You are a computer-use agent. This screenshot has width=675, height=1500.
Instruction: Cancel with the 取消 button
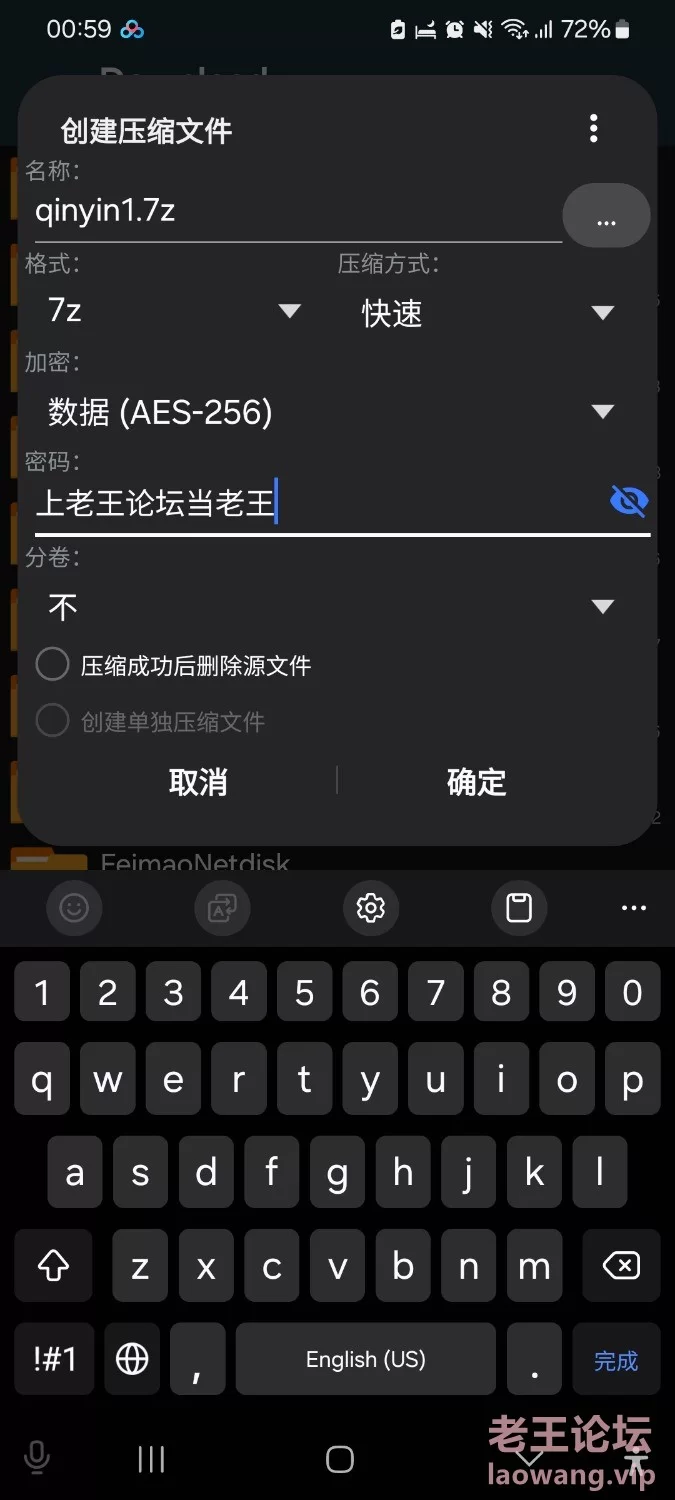(x=198, y=782)
